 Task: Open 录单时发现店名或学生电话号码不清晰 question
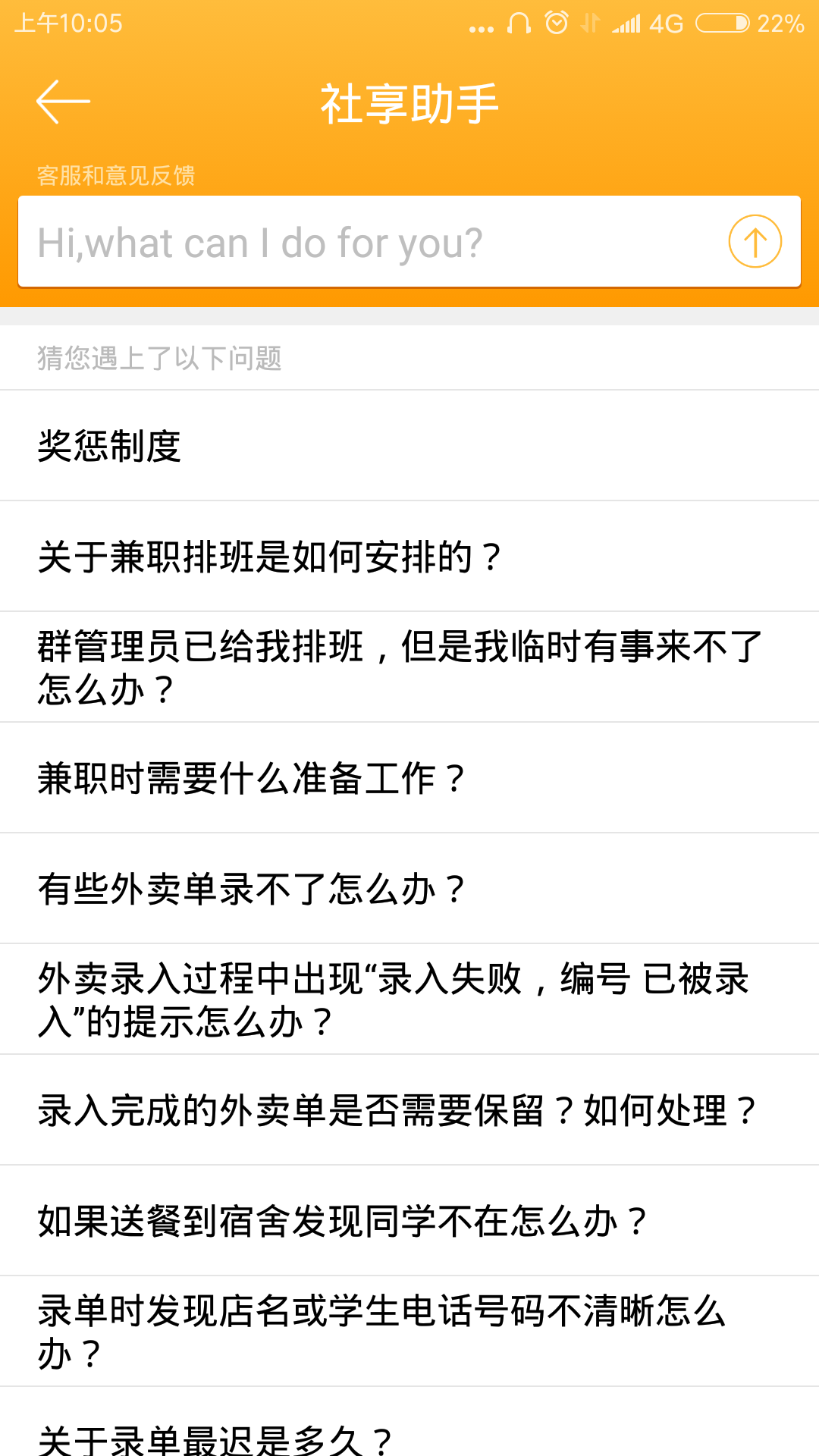pos(383,1332)
